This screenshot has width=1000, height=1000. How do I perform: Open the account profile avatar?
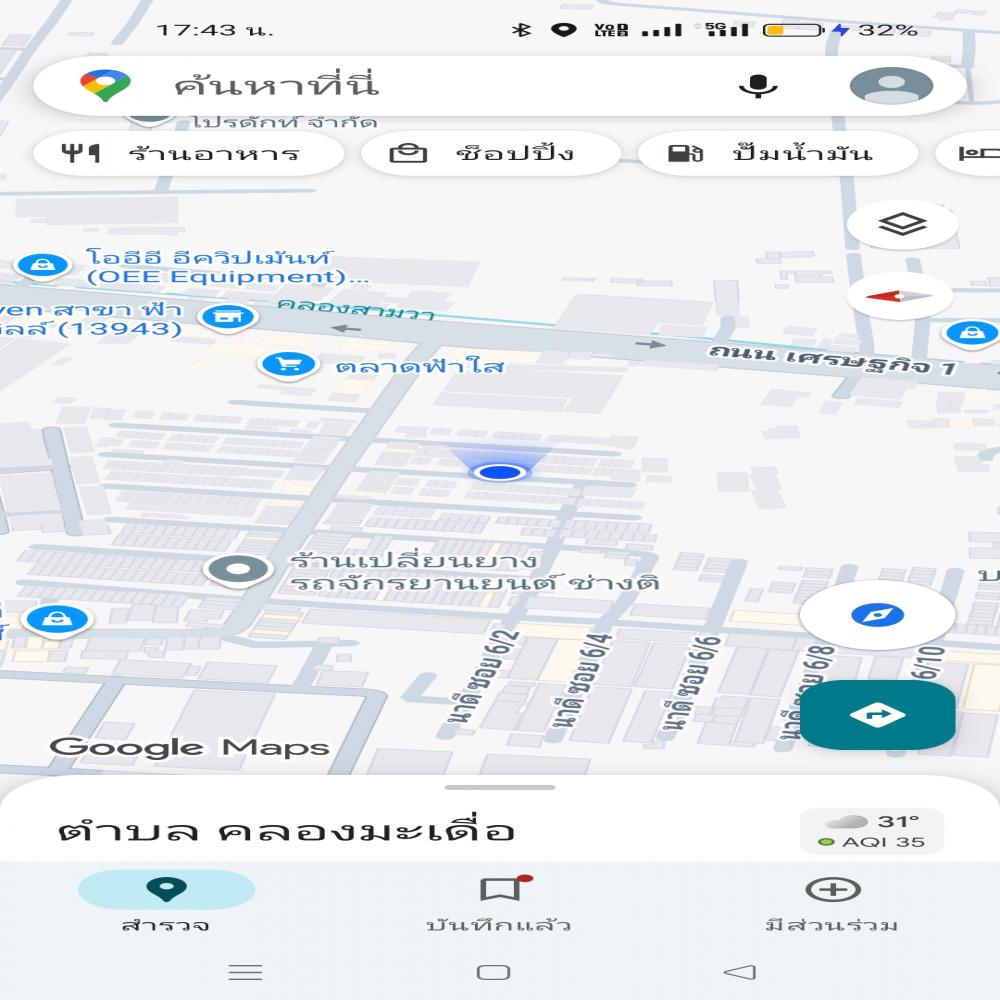[891, 86]
